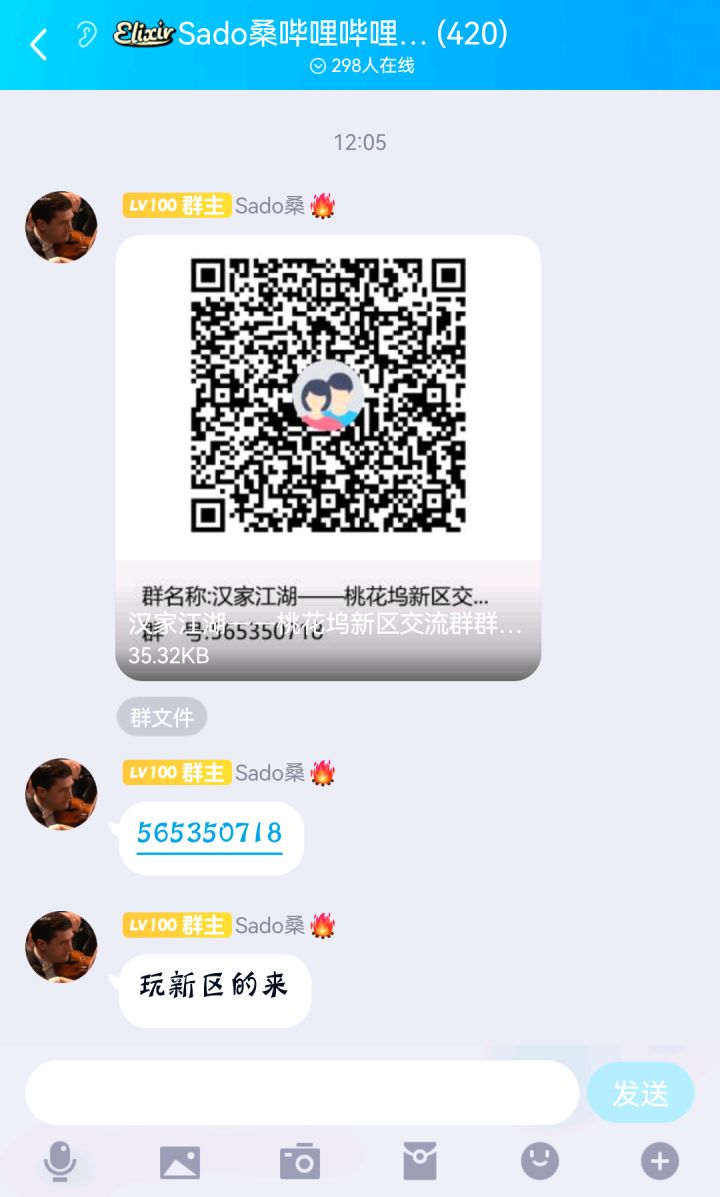Open the short video/shake icon in toolbar
Image resolution: width=720 pixels, height=1197 pixels.
420,1161
